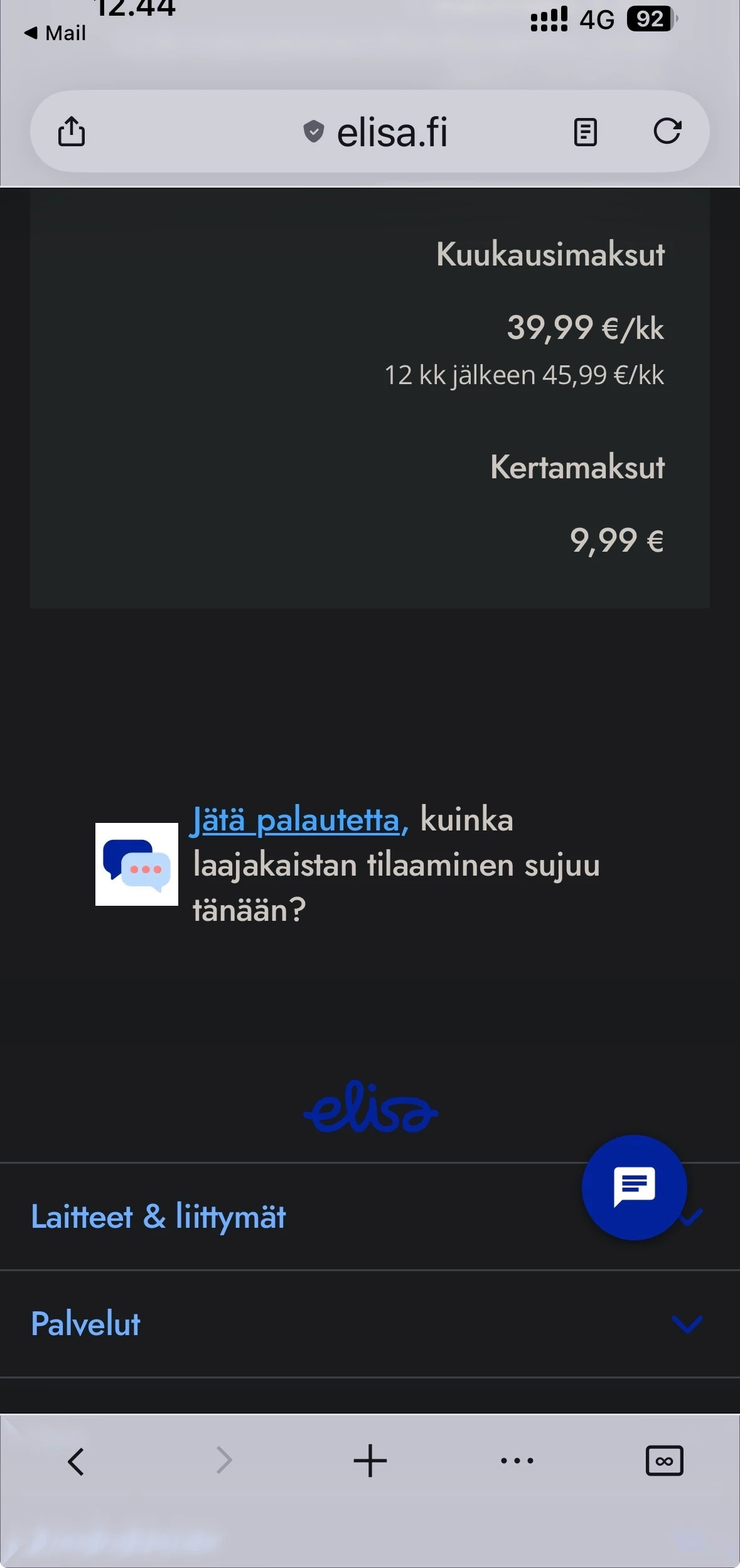Reload the elisa.fi page
The width and height of the screenshot is (740, 1568).
[x=667, y=132]
